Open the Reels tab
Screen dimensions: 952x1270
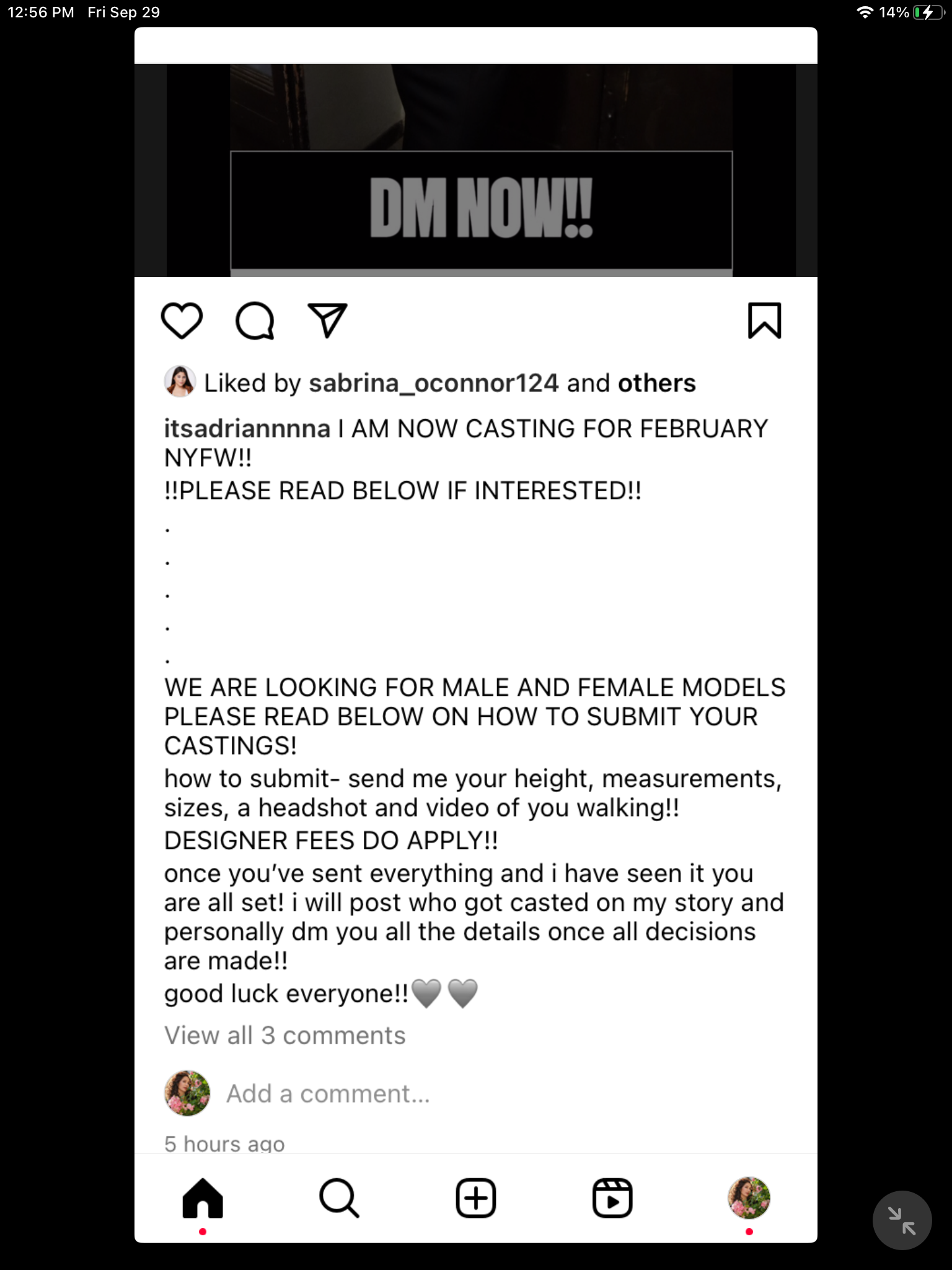(x=612, y=1198)
